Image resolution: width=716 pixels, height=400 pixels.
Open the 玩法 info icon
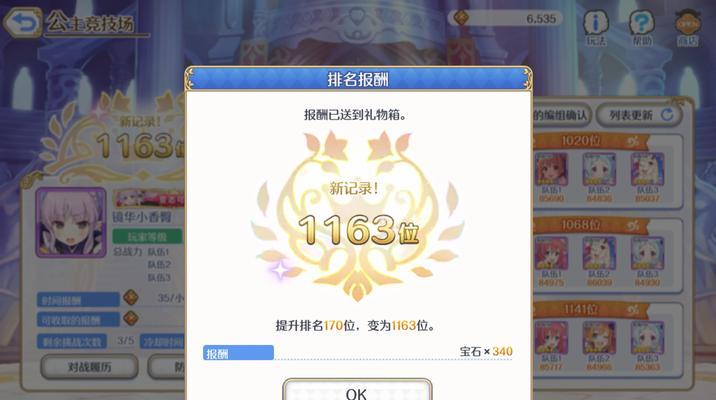tap(595, 27)
